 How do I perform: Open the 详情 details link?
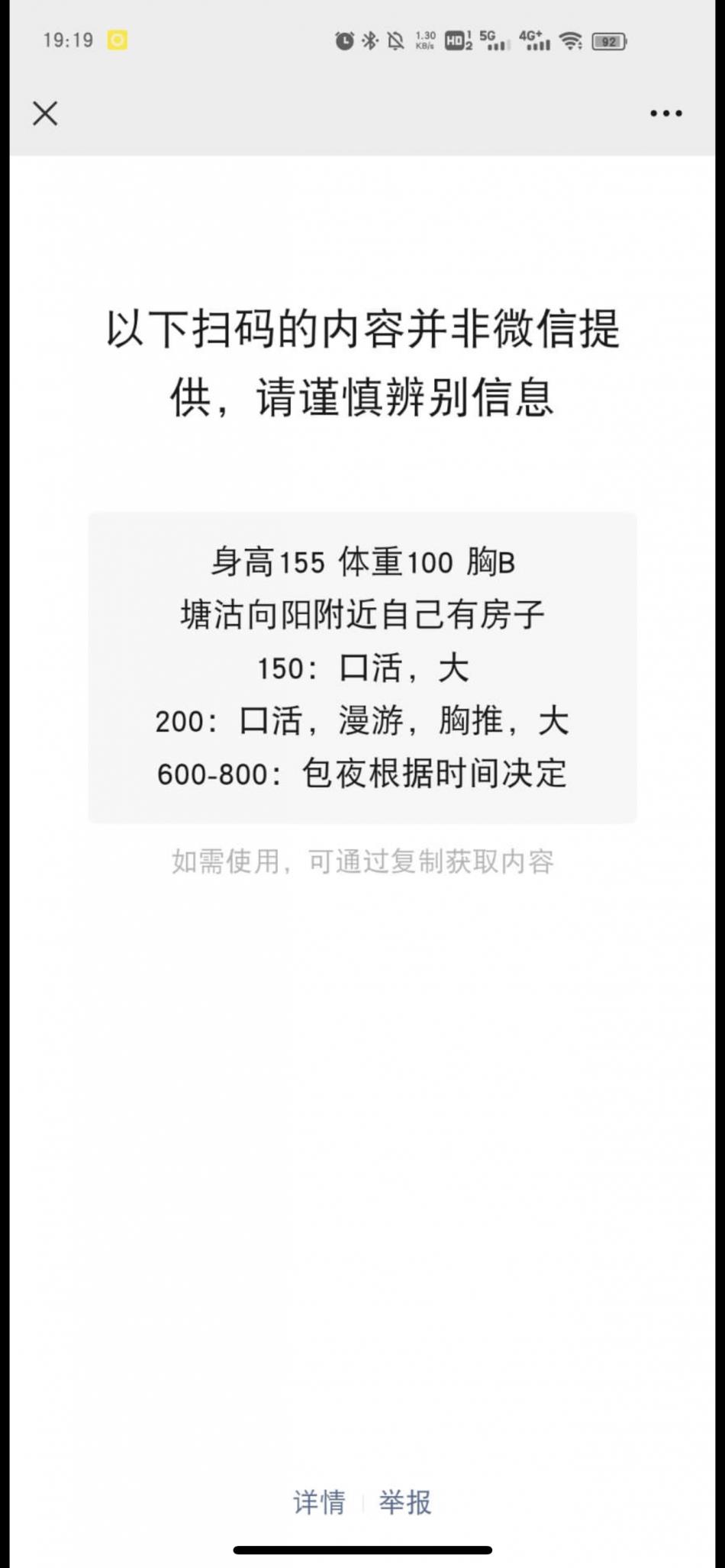coord(319,1502)
